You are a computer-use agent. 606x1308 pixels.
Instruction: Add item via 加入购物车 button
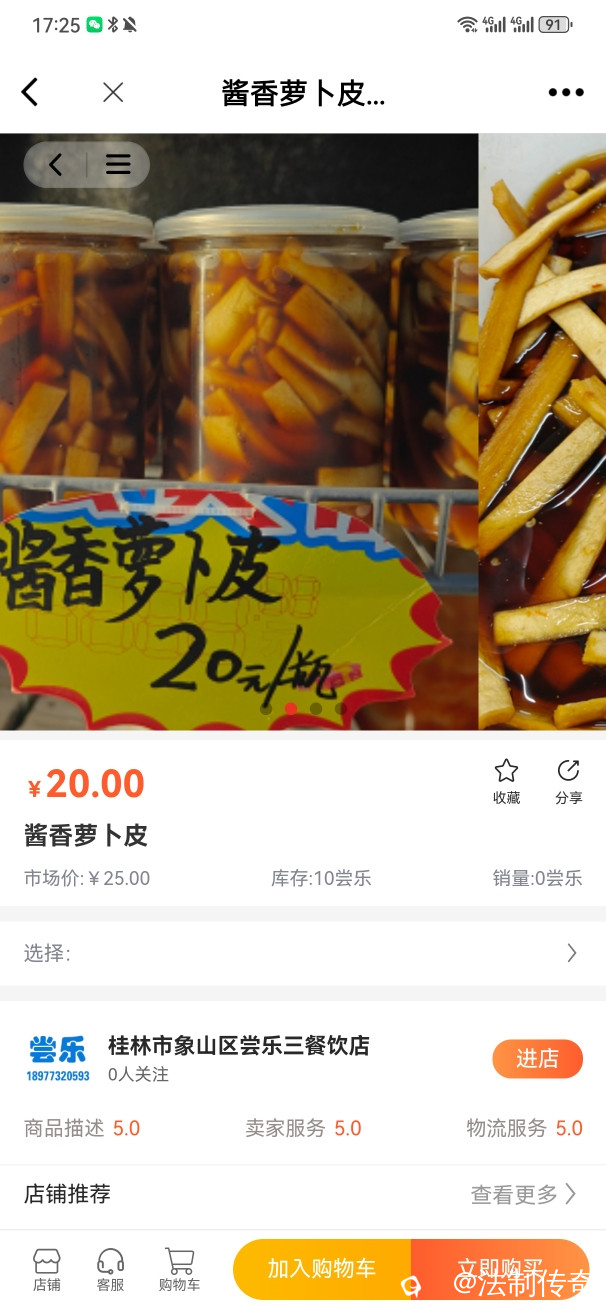pos(322,1269)
